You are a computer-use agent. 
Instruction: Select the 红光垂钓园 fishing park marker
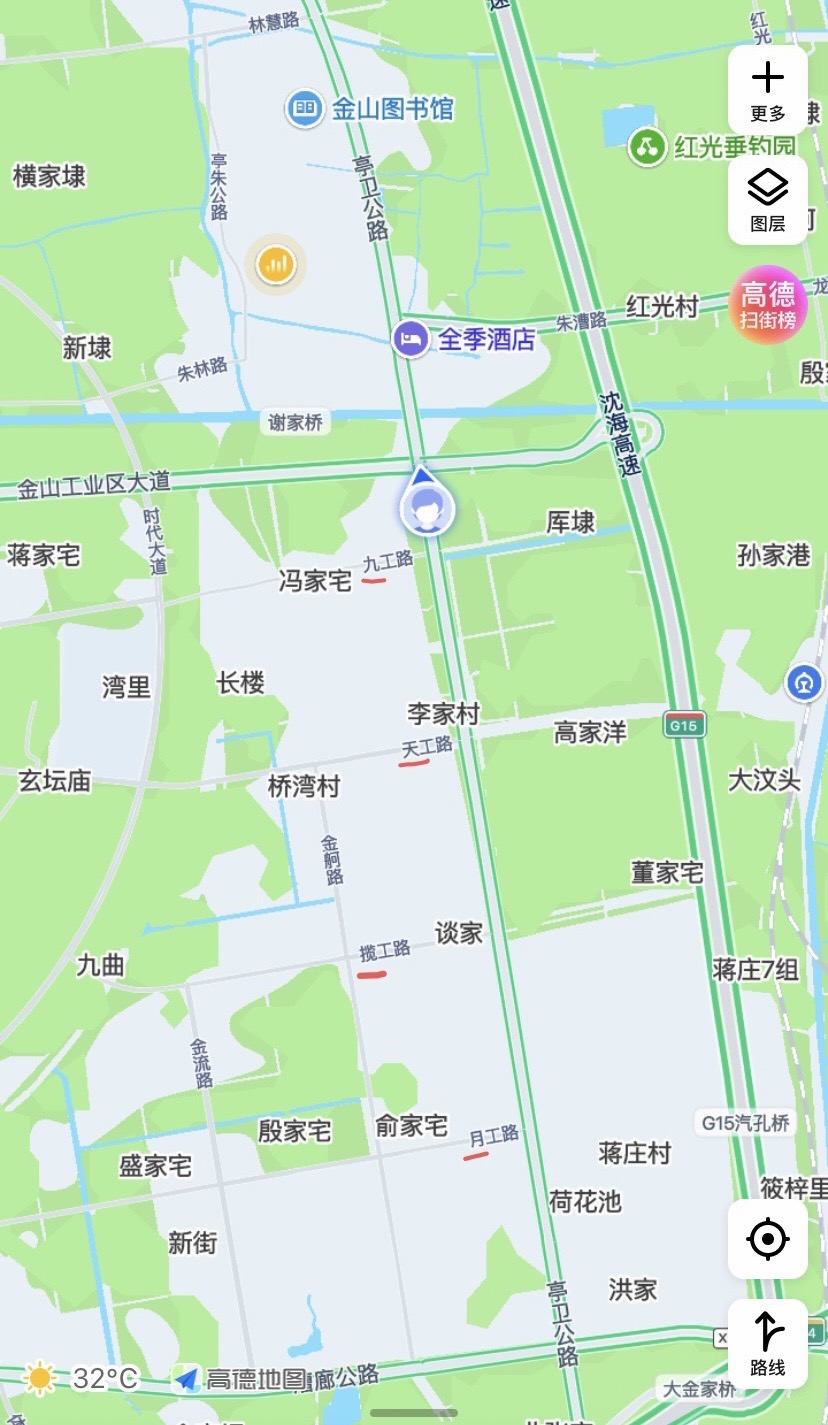coord(647,148)
